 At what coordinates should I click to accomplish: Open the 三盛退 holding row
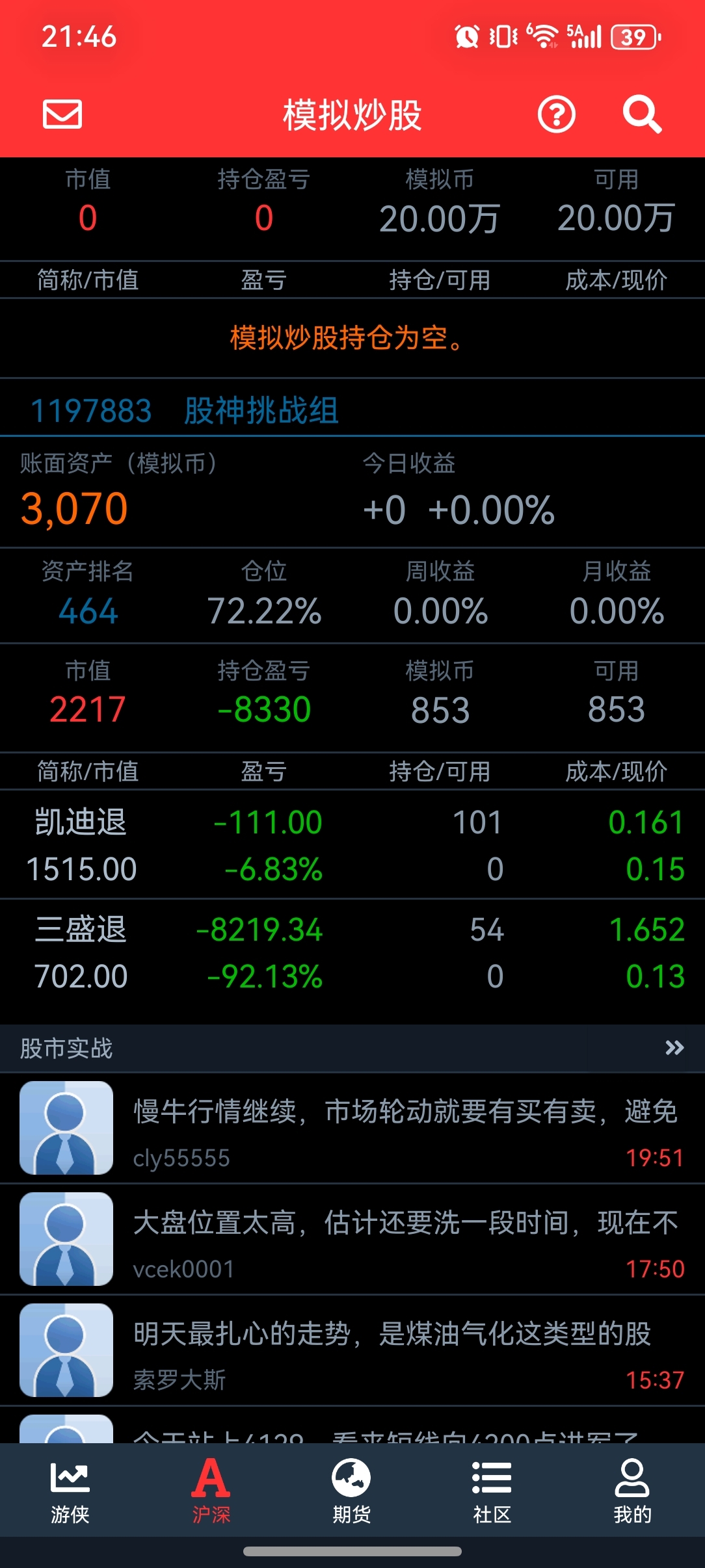[352, 952]
